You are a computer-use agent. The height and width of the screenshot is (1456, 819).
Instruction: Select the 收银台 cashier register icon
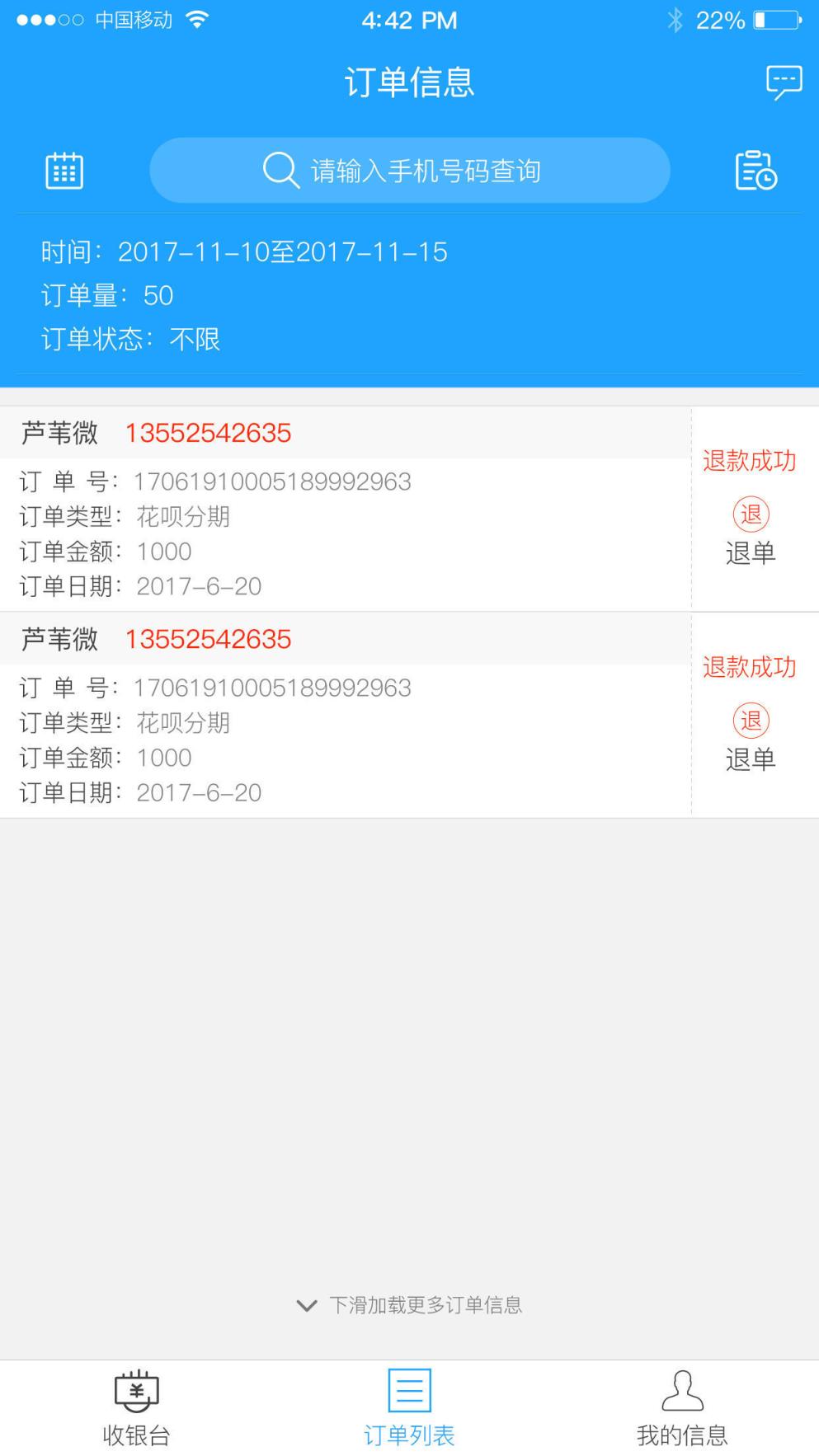tap(136, 1390)
